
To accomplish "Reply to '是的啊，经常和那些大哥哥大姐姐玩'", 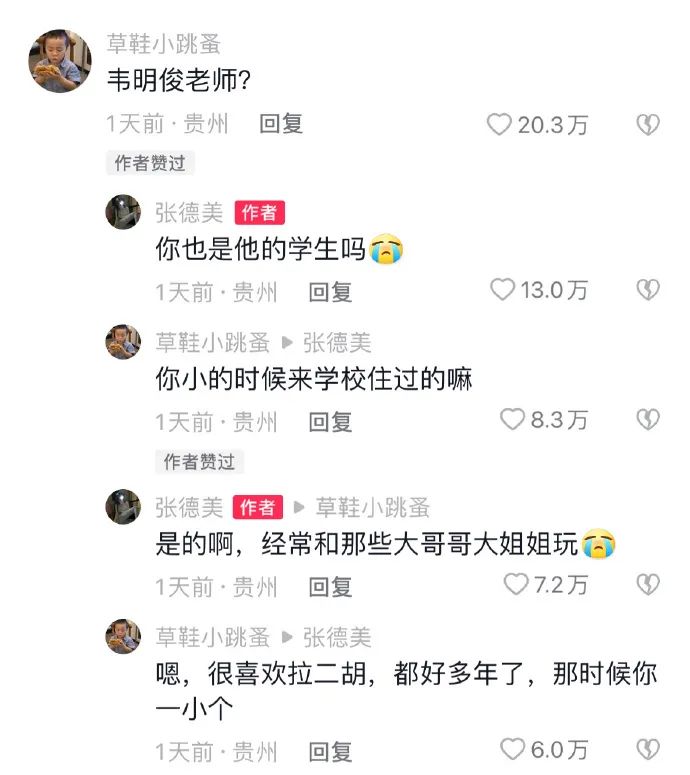I will [x=329, y=586].
